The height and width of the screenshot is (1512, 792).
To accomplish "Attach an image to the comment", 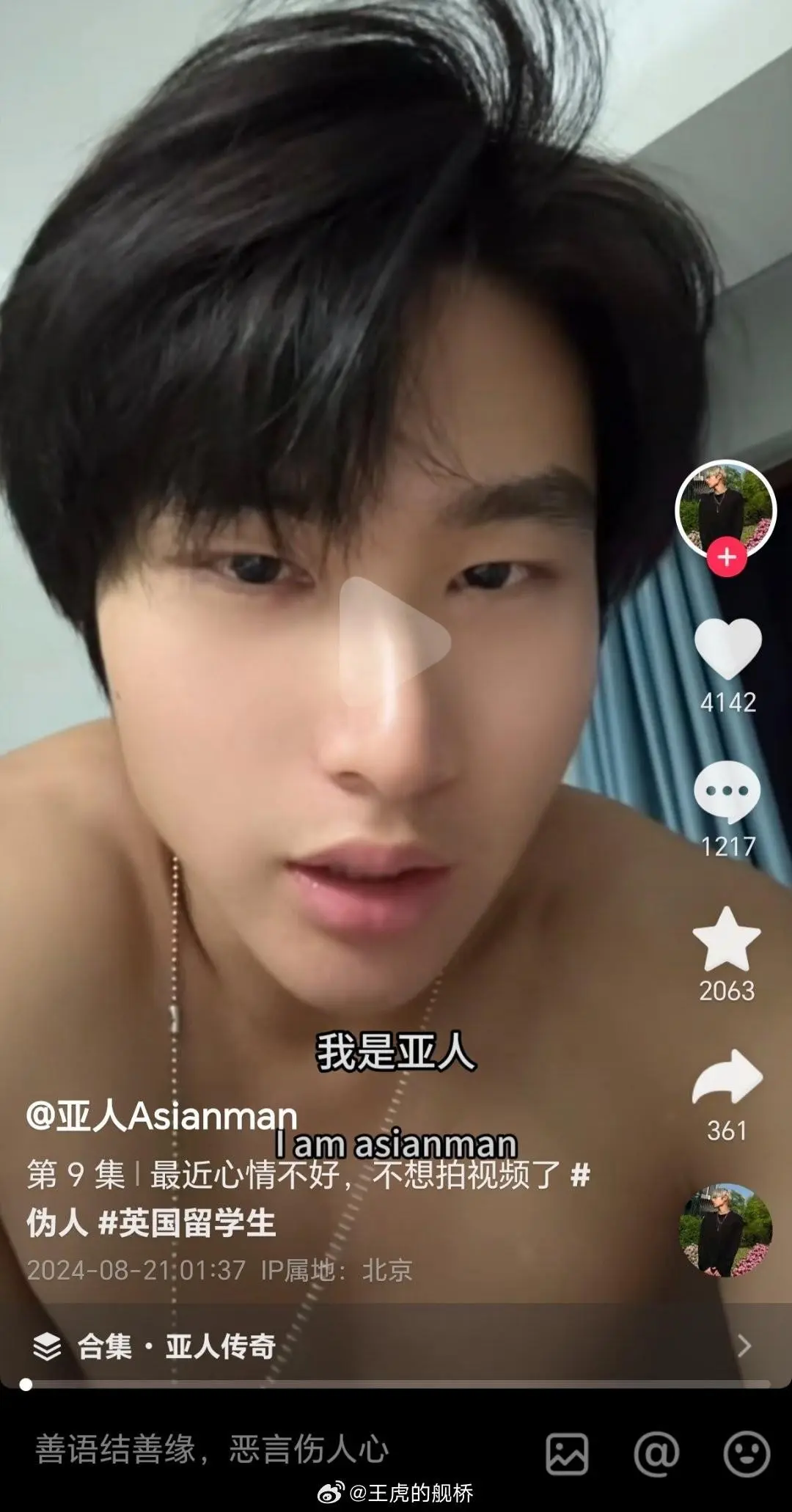I will tap(567, 1453).
